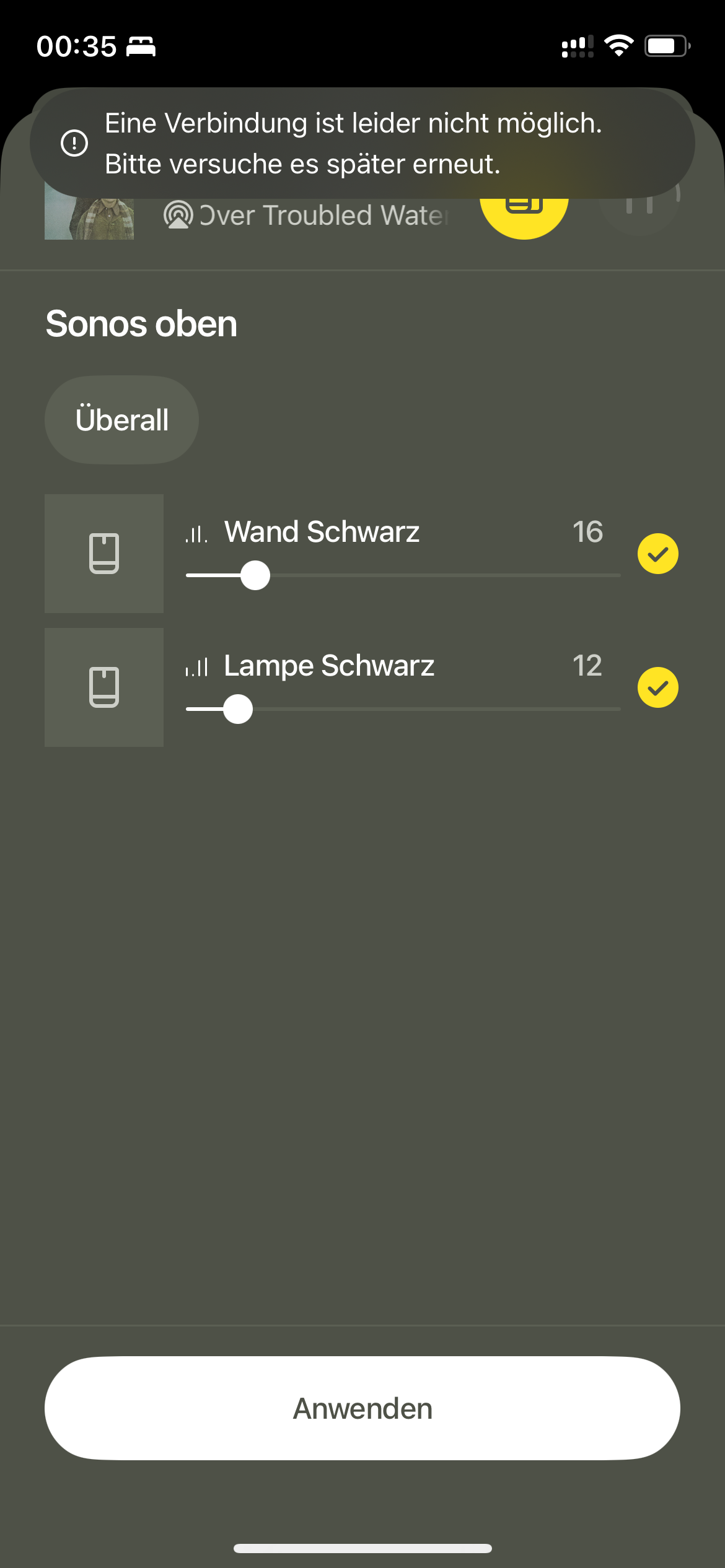Uncheck the Wand Schwarz speaker

click(657, 554)
